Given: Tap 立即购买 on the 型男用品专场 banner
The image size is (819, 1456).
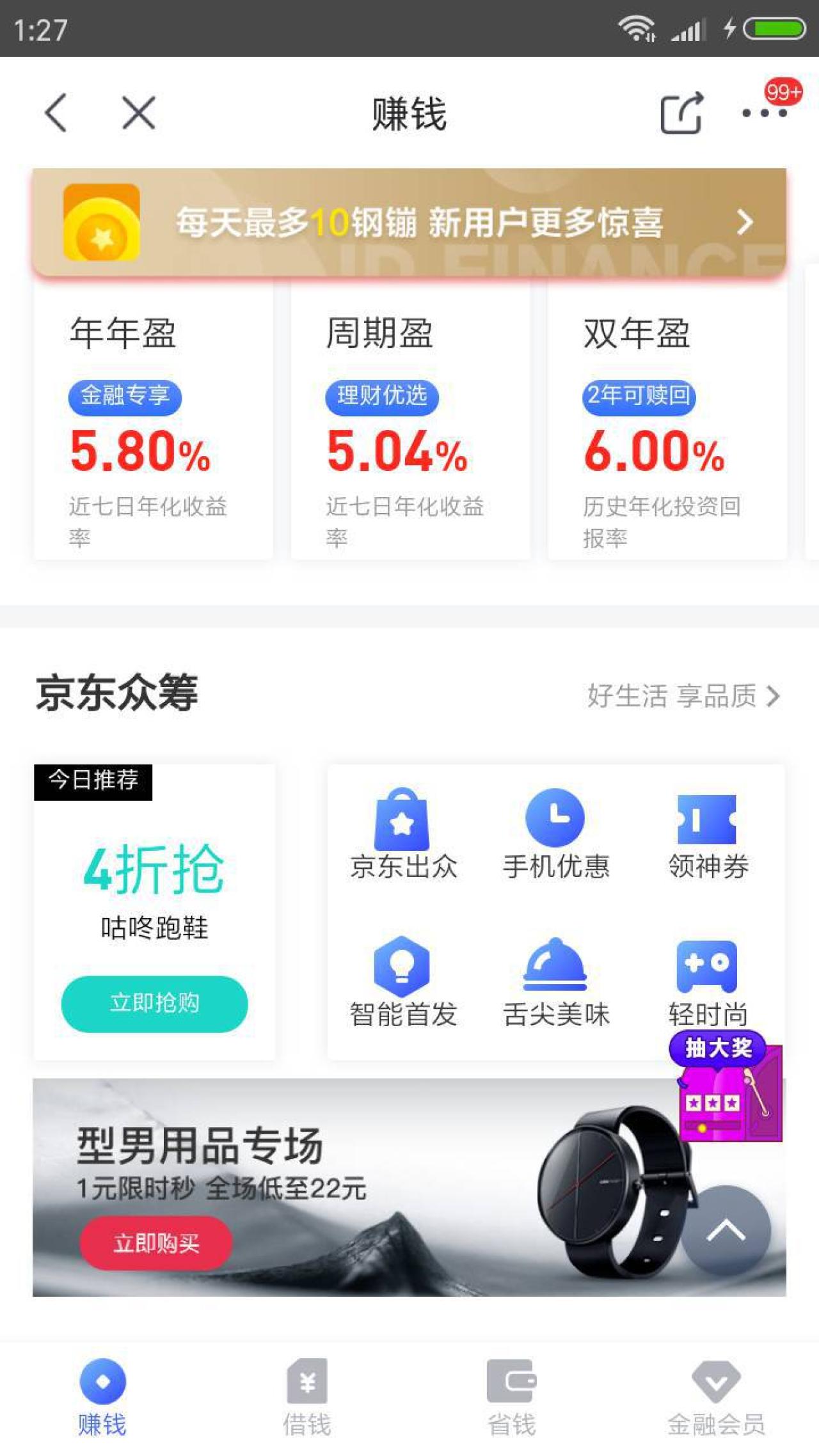Looking at the screenshot, I should [155, 1243].
